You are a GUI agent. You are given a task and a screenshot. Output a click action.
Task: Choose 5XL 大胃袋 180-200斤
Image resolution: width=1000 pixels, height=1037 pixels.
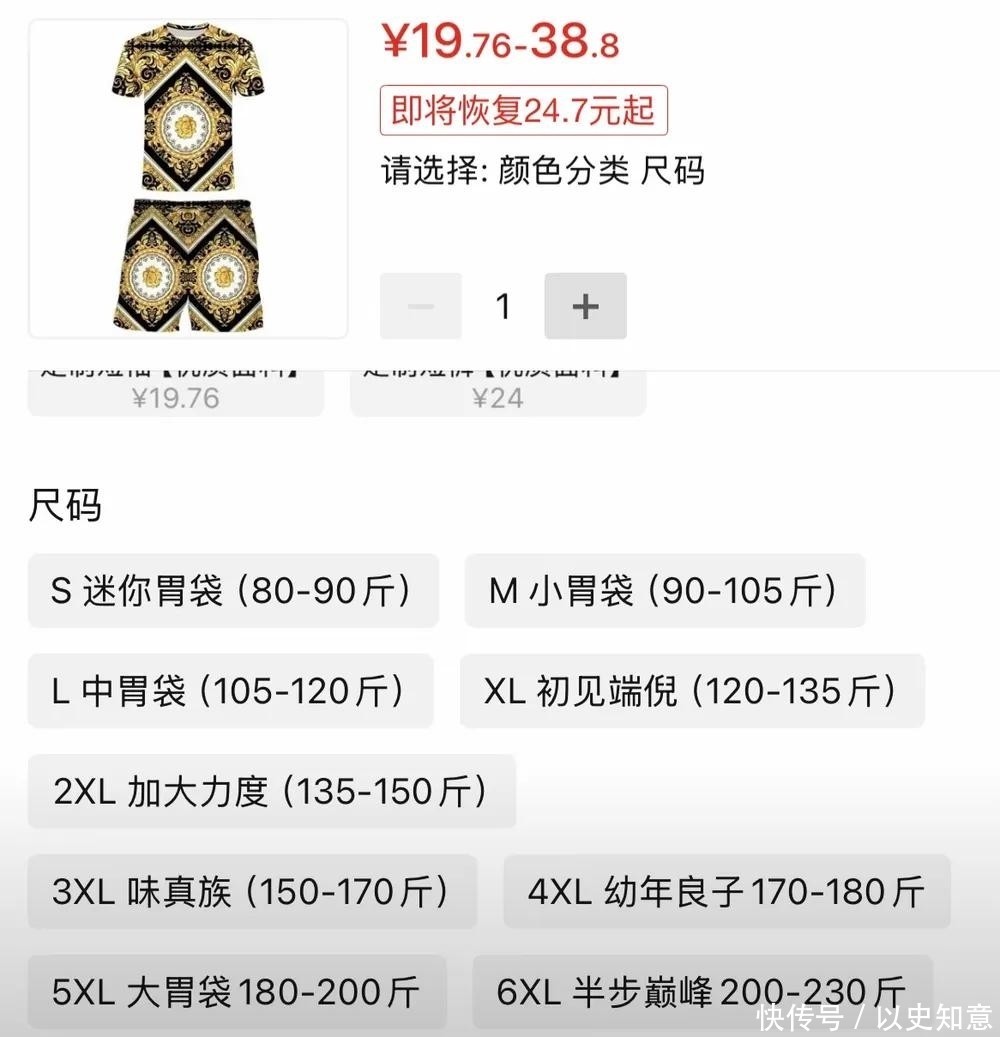(x=237, y=991)
